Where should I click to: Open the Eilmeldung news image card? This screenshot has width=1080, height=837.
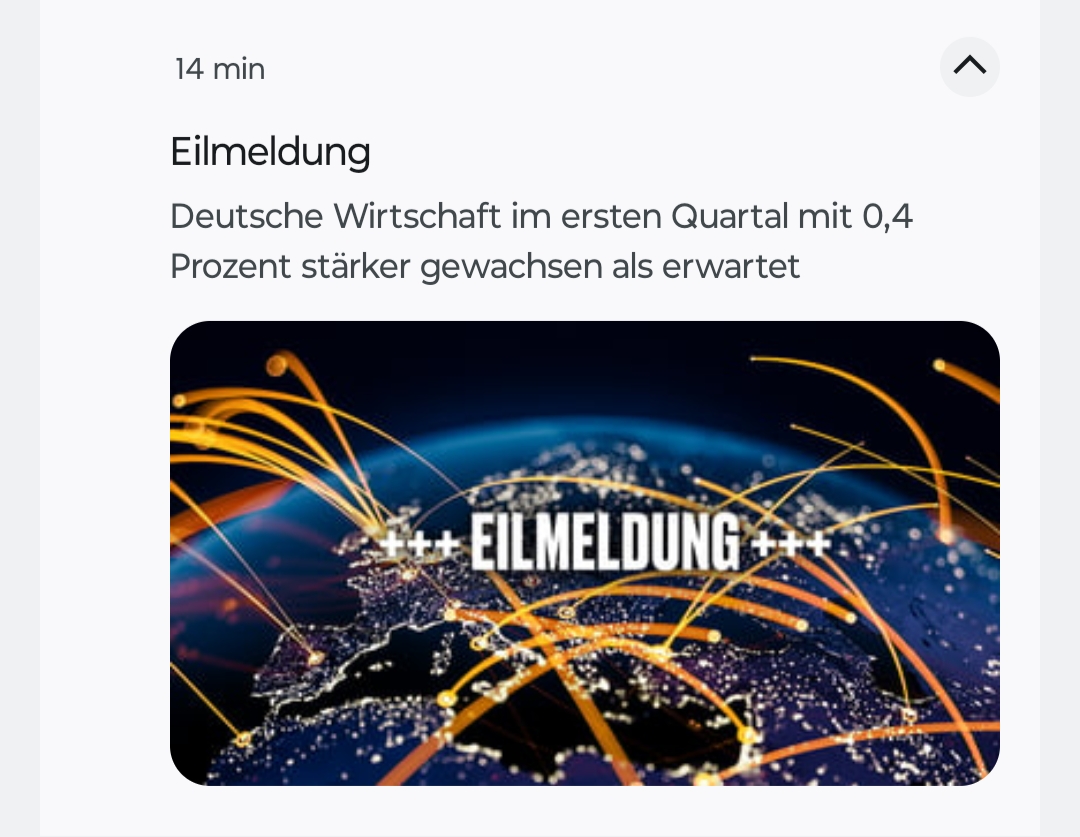click(x=584, y=552)
